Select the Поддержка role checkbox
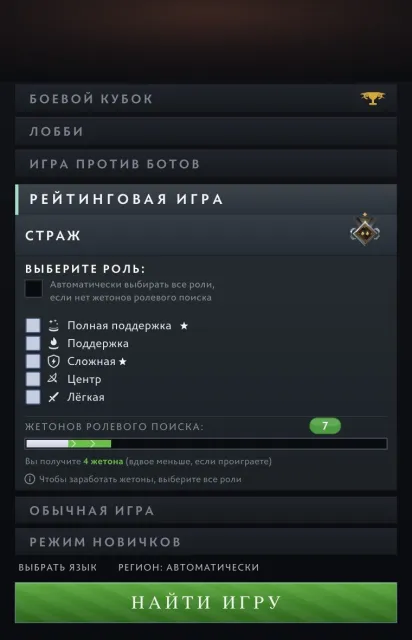 coord(33,343)
